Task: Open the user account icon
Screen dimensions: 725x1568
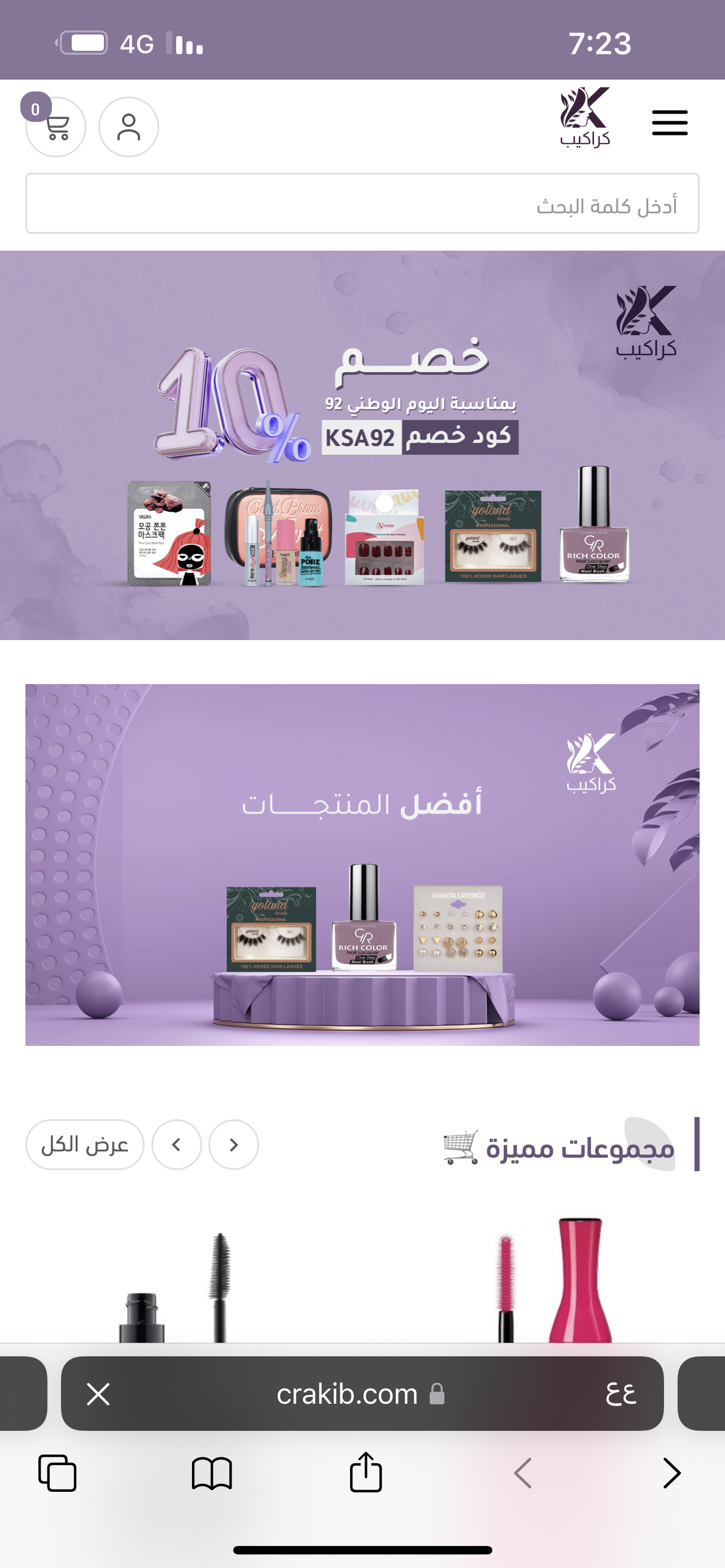Action: pyautogui.click(x=128, y=127)
